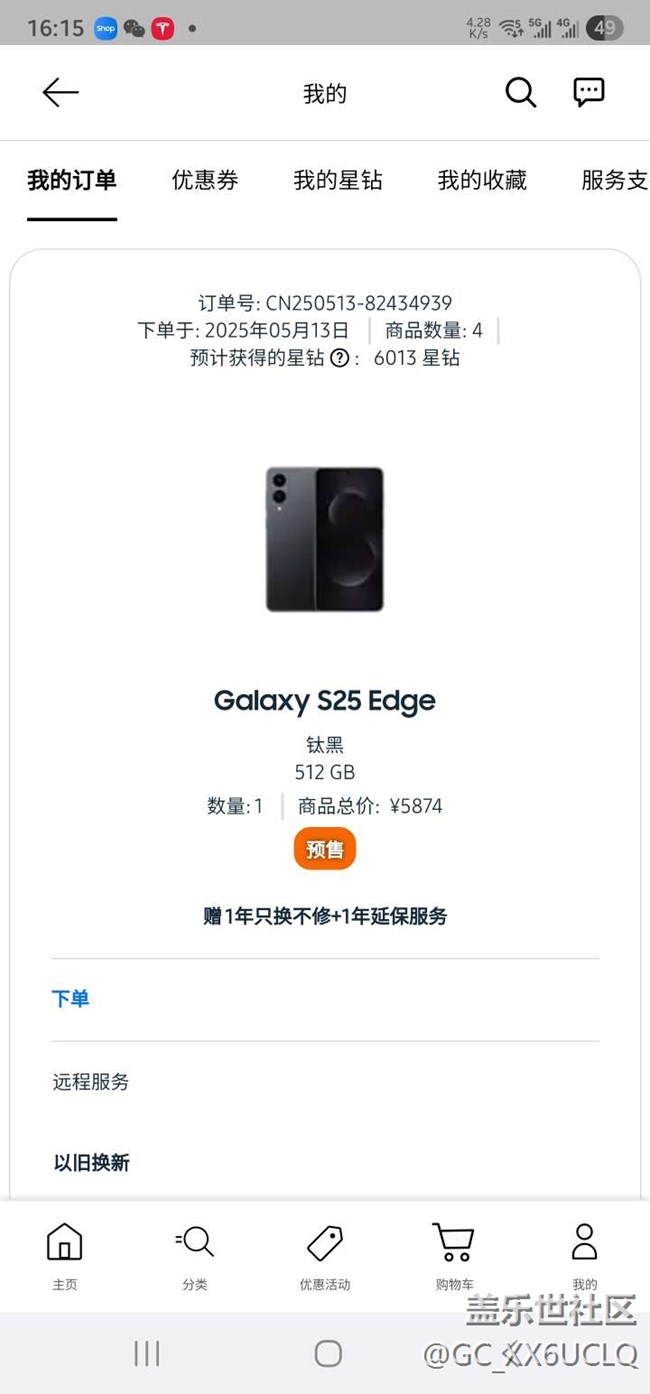Tap the 我的 profile tab

(x=584, y=1254)
